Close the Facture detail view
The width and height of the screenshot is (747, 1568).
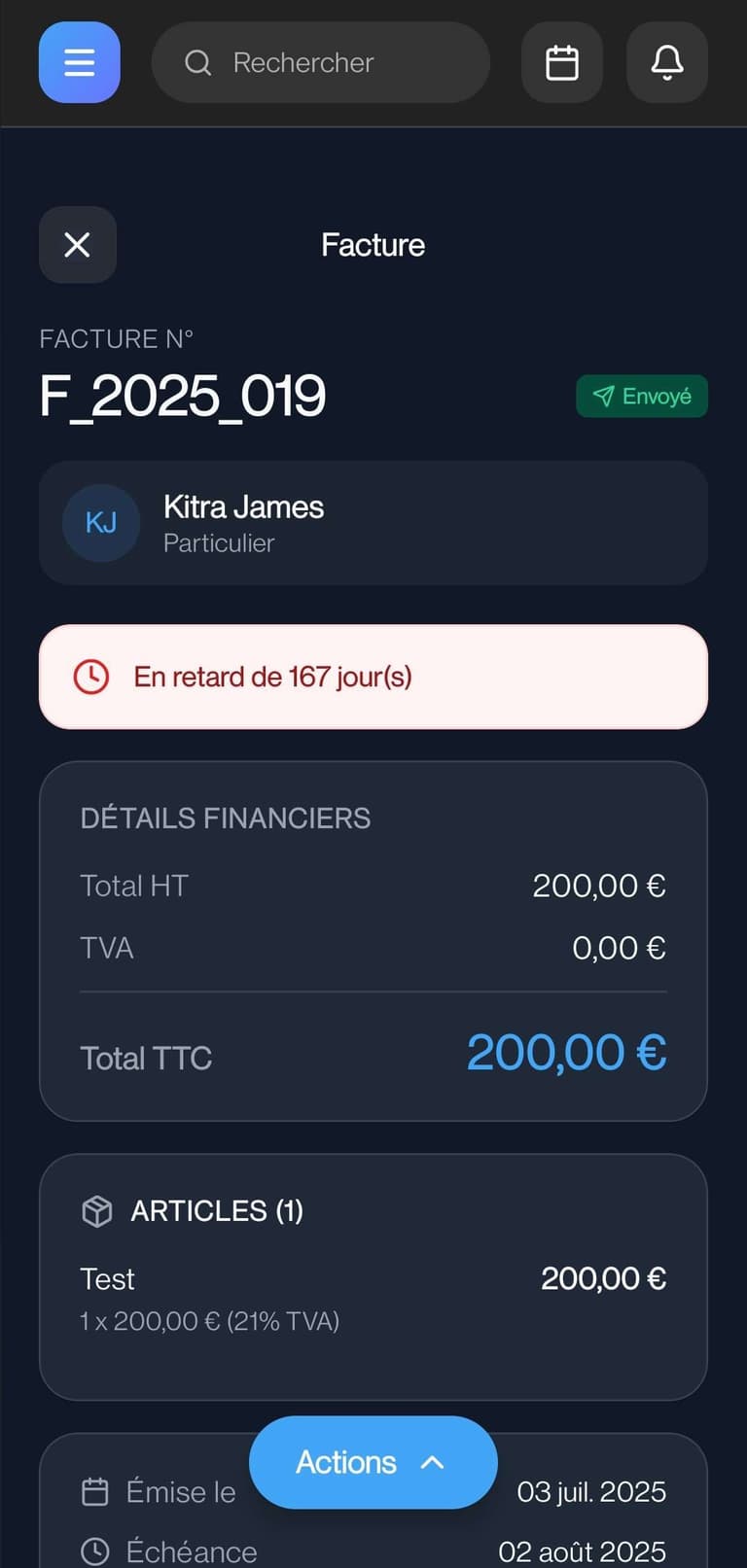tap(78, 245)
